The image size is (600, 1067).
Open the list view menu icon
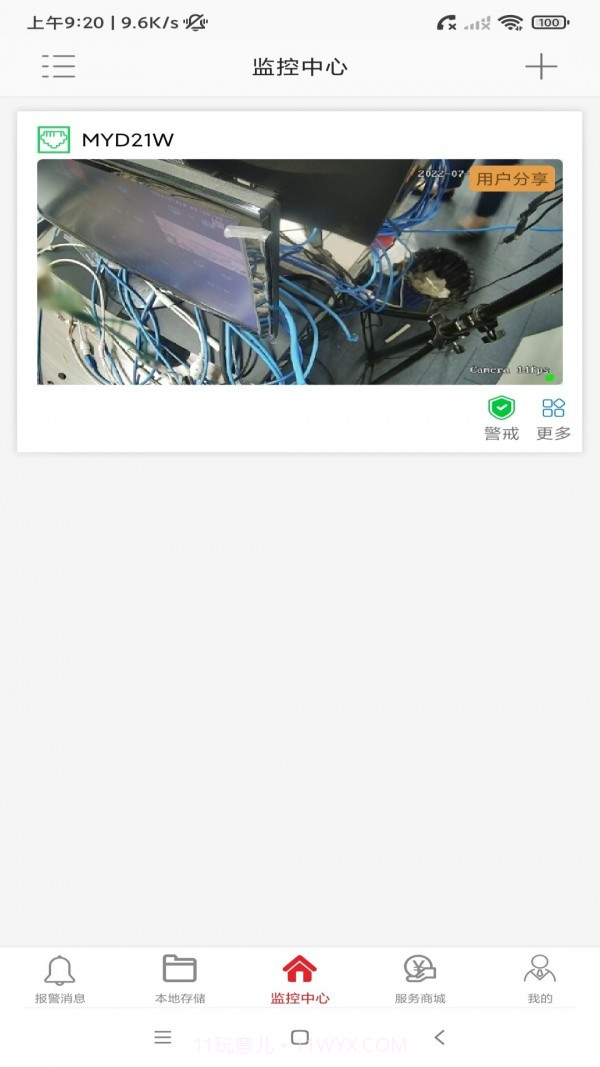[x=58, y=66]
